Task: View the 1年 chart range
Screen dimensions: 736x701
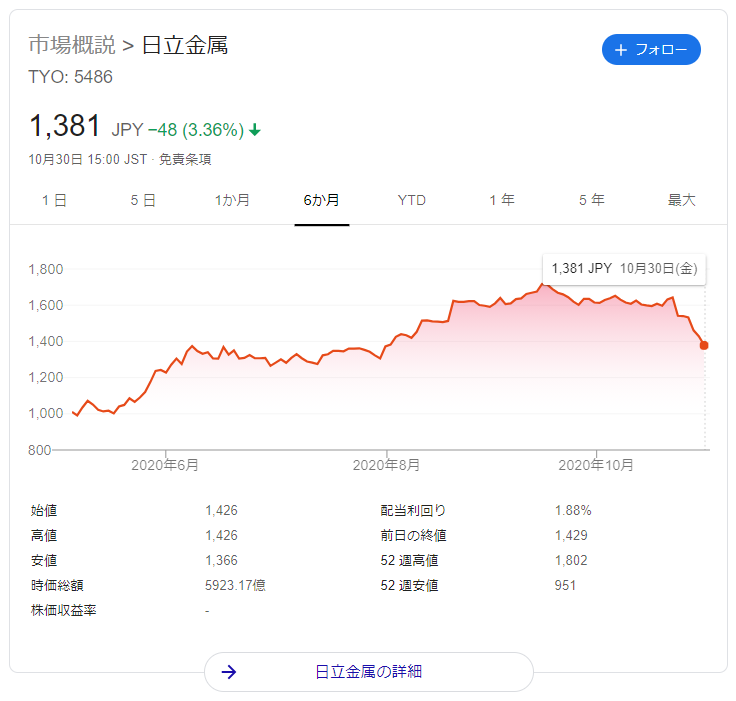Action: tap(501, 200)
